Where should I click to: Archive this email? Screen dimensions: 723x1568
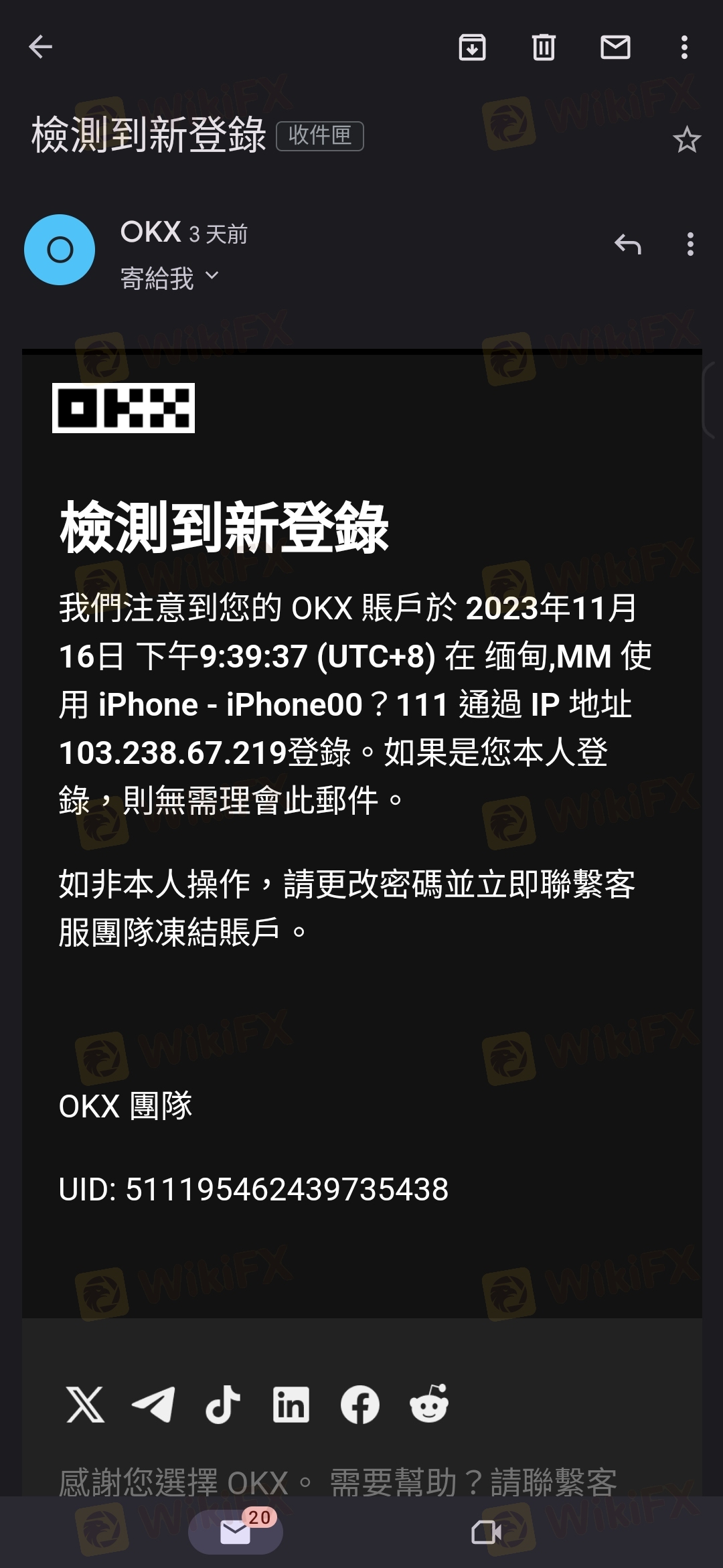472,47
